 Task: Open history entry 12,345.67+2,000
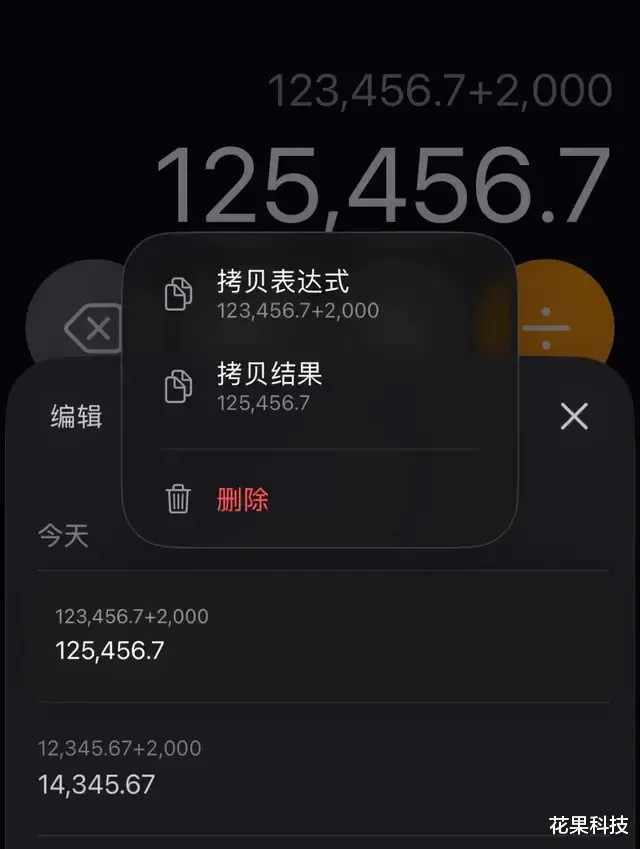click(x=120, y=768)
